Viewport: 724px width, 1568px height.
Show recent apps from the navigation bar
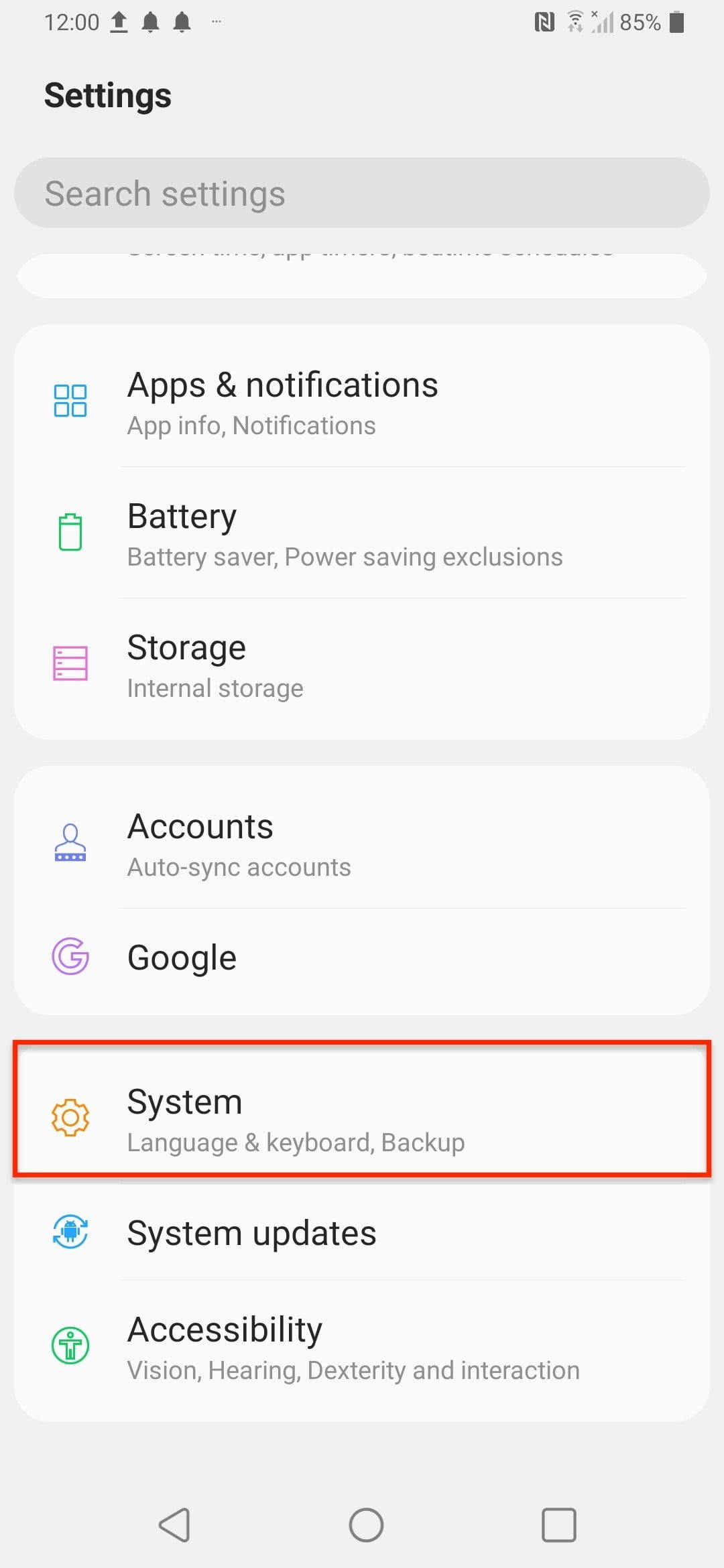558,1525
